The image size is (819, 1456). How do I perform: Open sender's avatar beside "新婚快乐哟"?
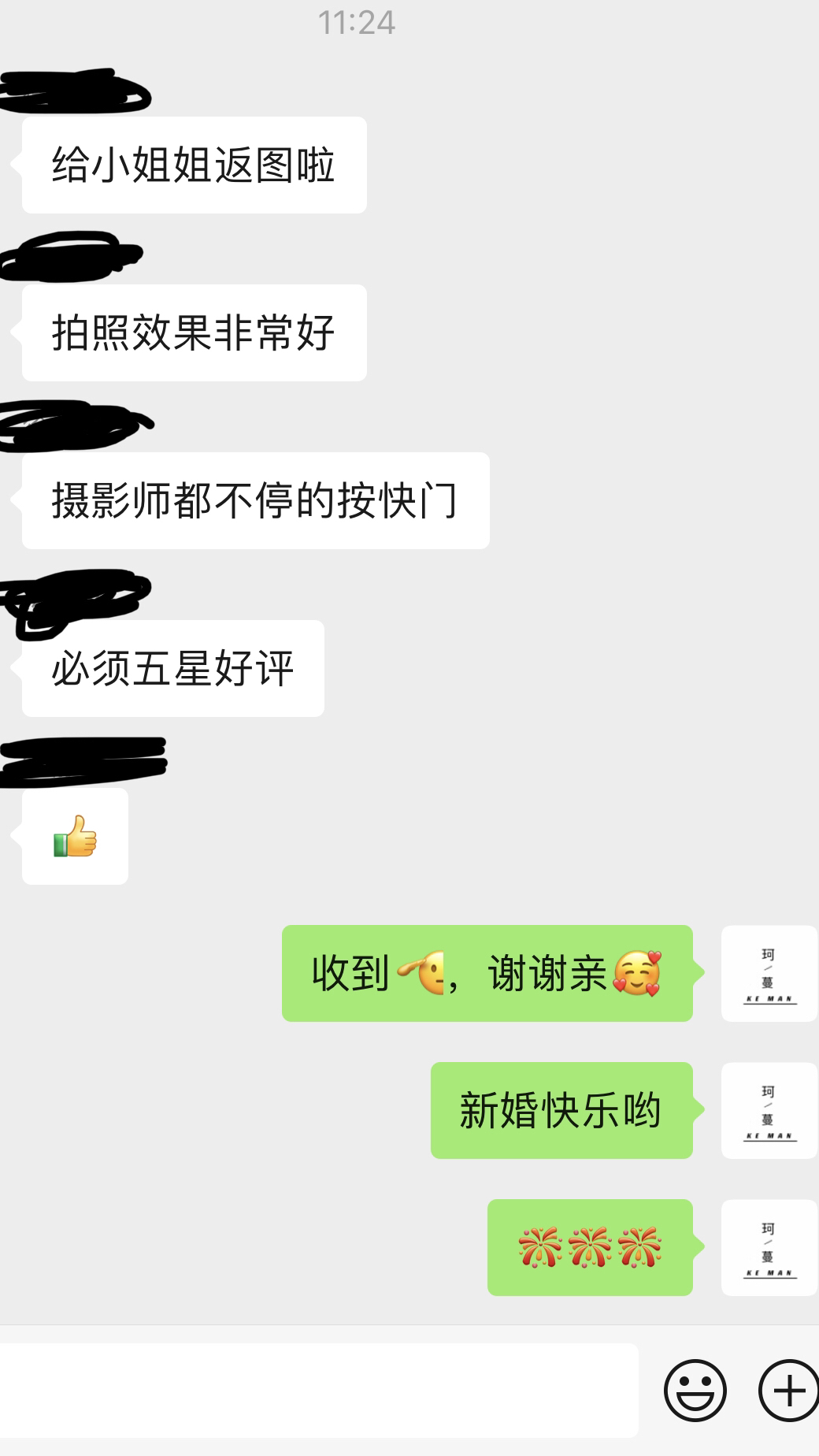pyautogui.click(x=769, y=1111)
